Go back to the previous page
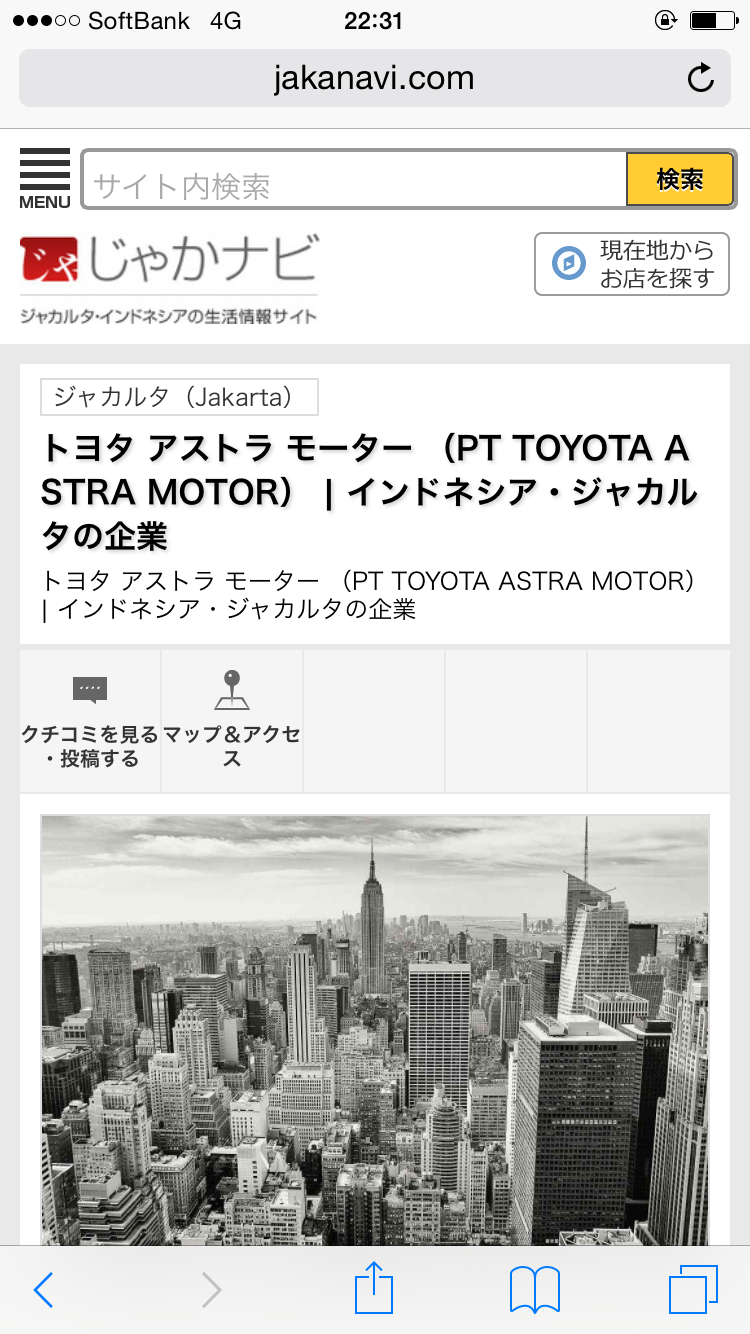750x1334 pixels. [x=43, y=1290]
